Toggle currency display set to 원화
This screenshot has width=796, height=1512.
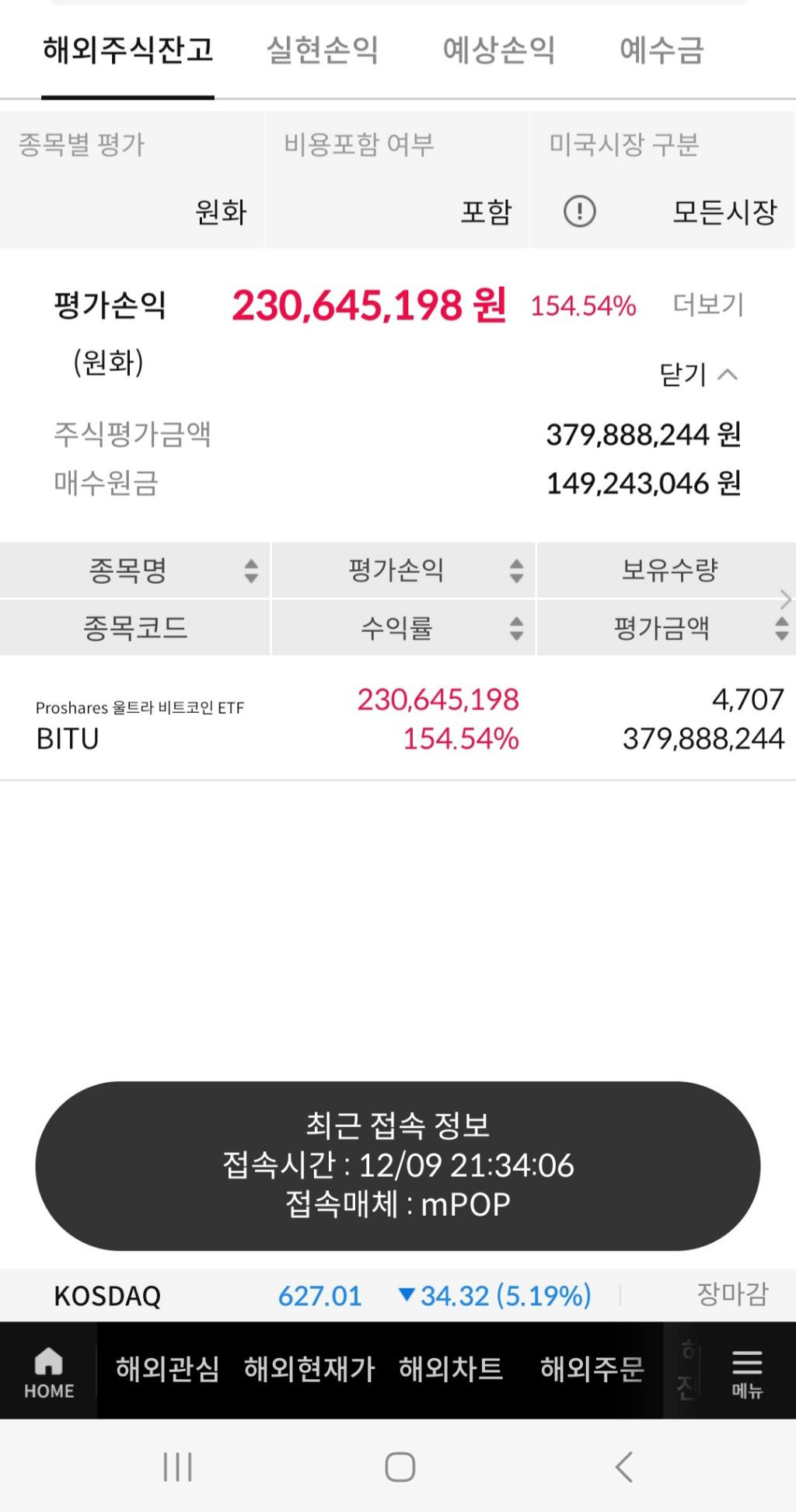coord(220,211)
